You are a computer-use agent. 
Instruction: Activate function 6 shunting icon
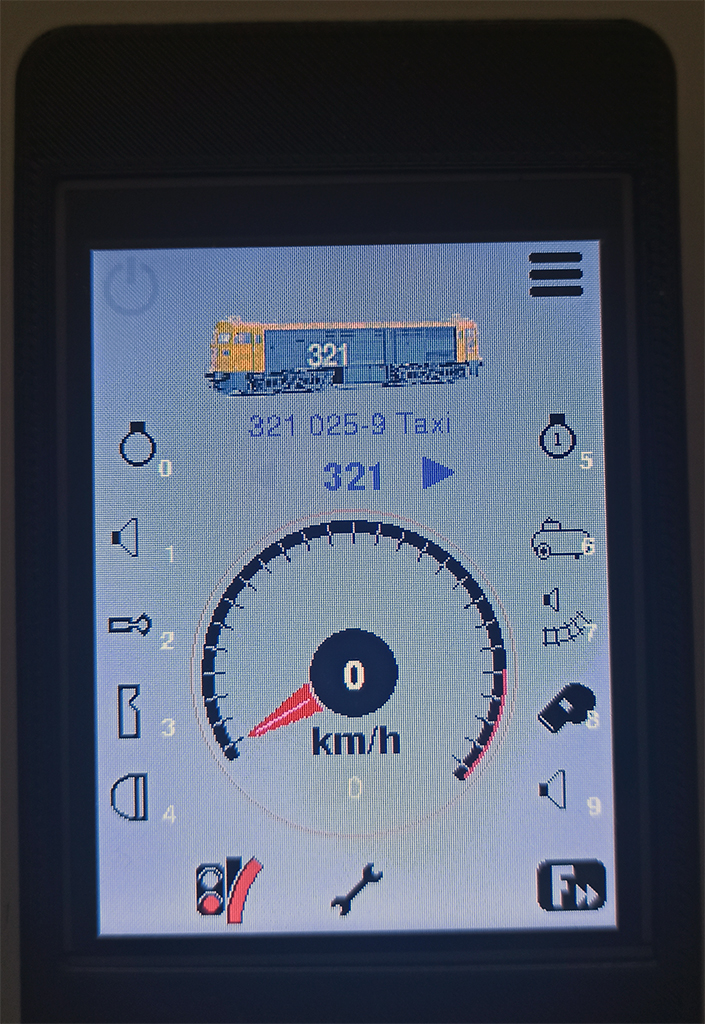pos(560,539)
